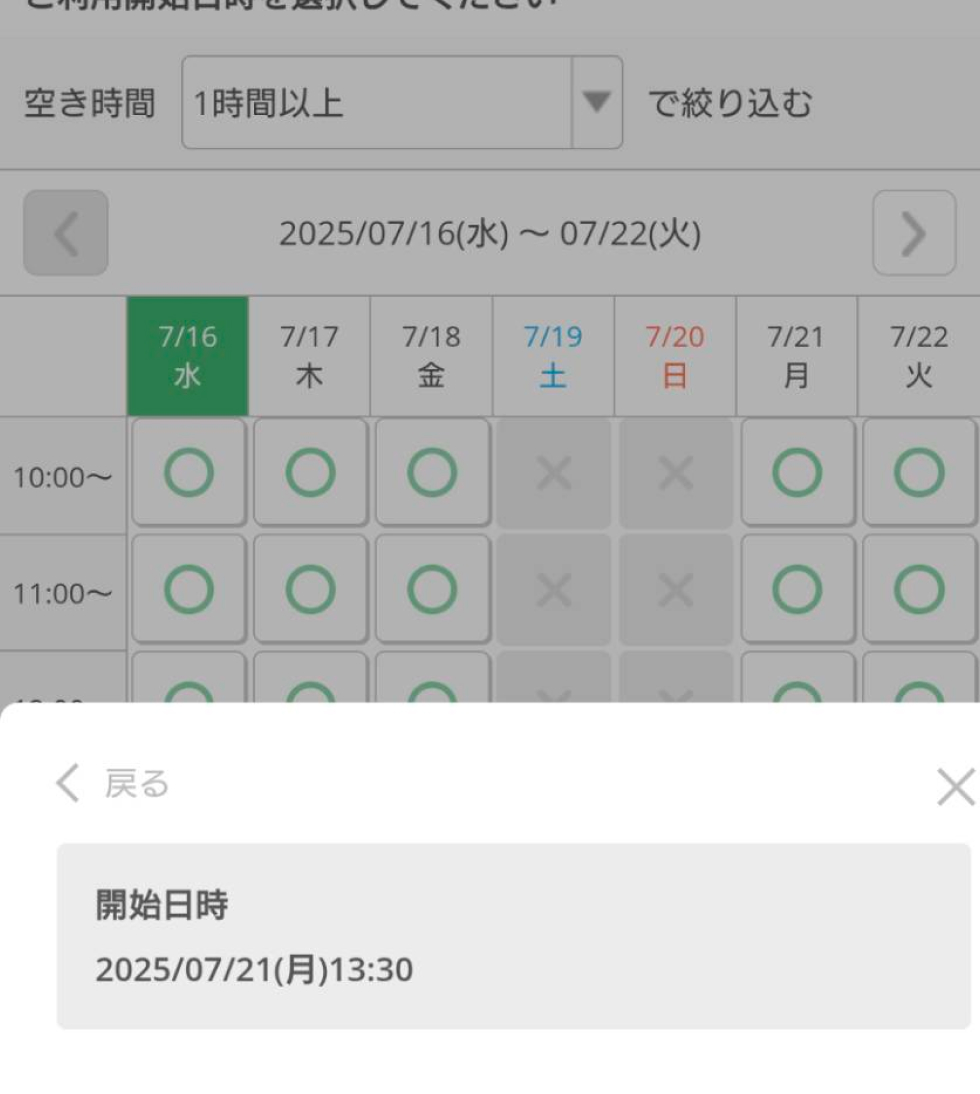Click the next week arrow
980x1094 pixels.
(913, 233)
